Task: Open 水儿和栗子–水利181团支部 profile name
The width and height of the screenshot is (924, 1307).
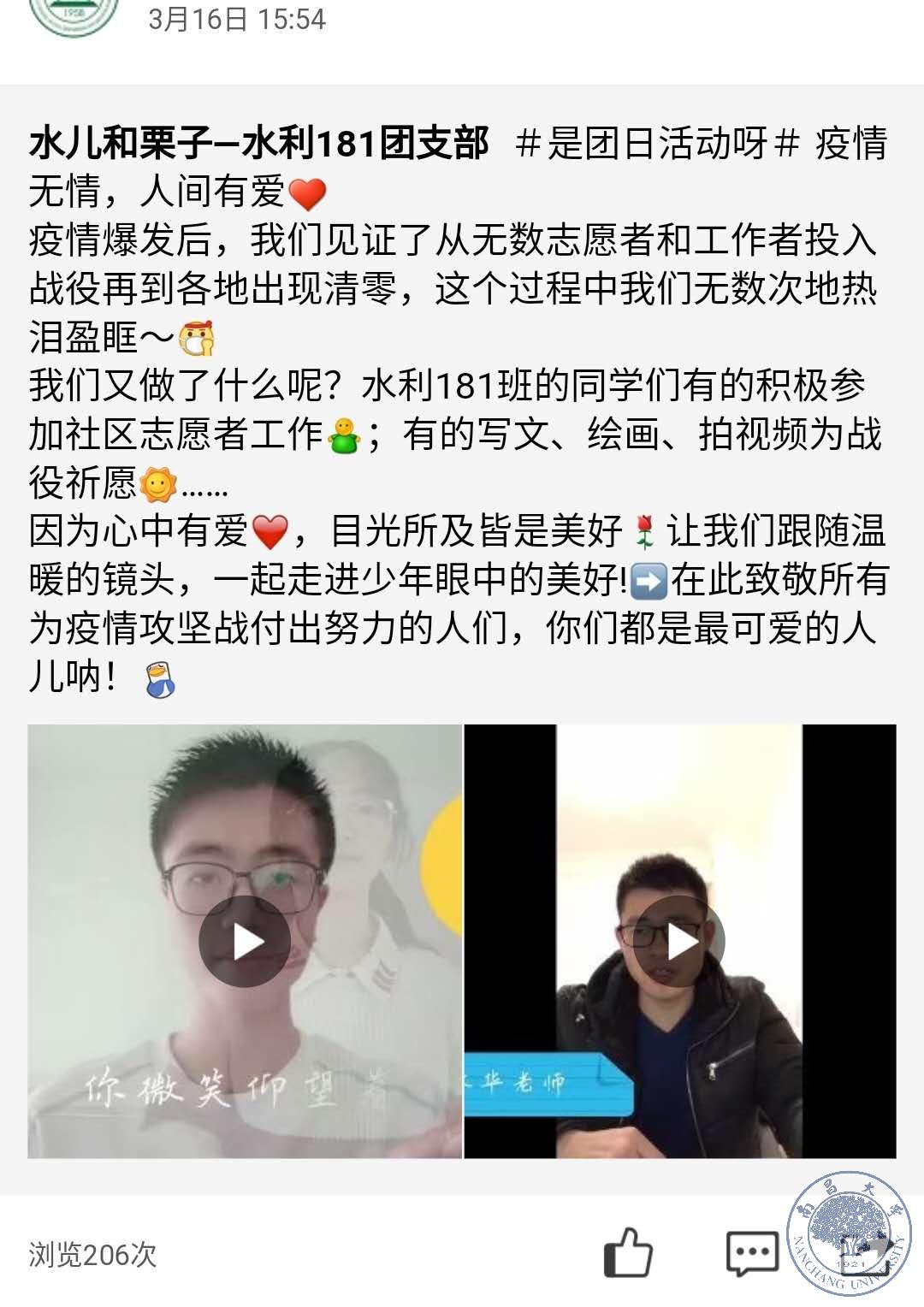Action: (258, 143)
